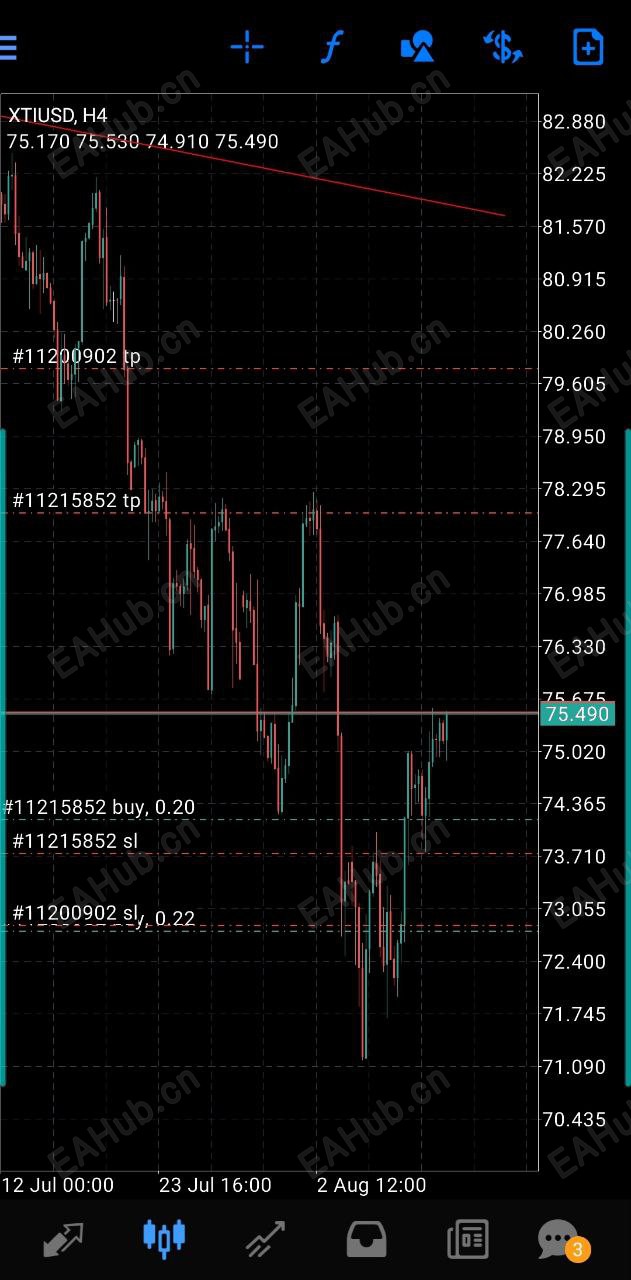631x1280 pixels.
Task: Open the News tab
Action: (467, 1239)
